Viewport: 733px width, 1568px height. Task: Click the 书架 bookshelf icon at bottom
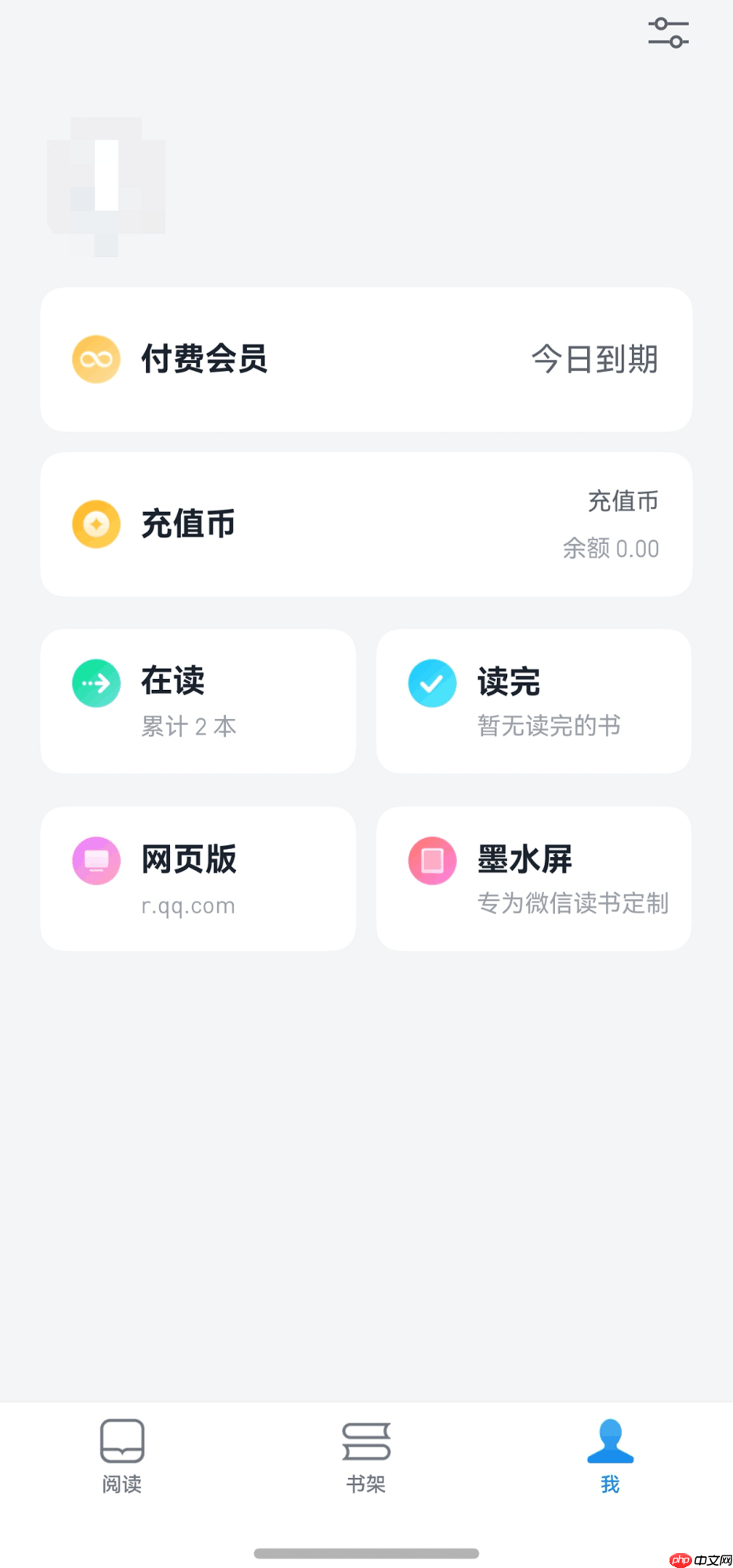coord(365,1441)
